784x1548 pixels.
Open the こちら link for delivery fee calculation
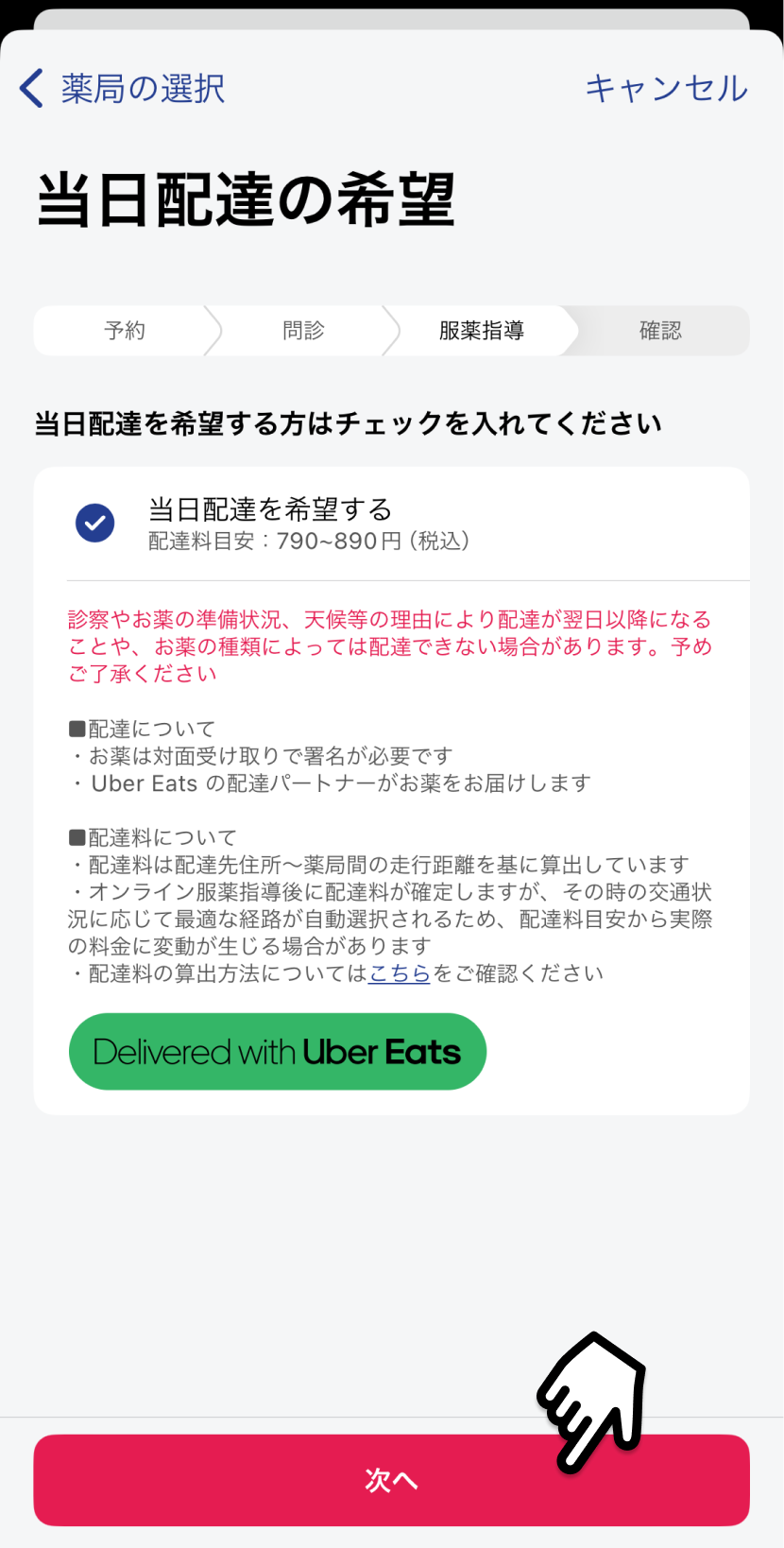(x=400, y=973)
